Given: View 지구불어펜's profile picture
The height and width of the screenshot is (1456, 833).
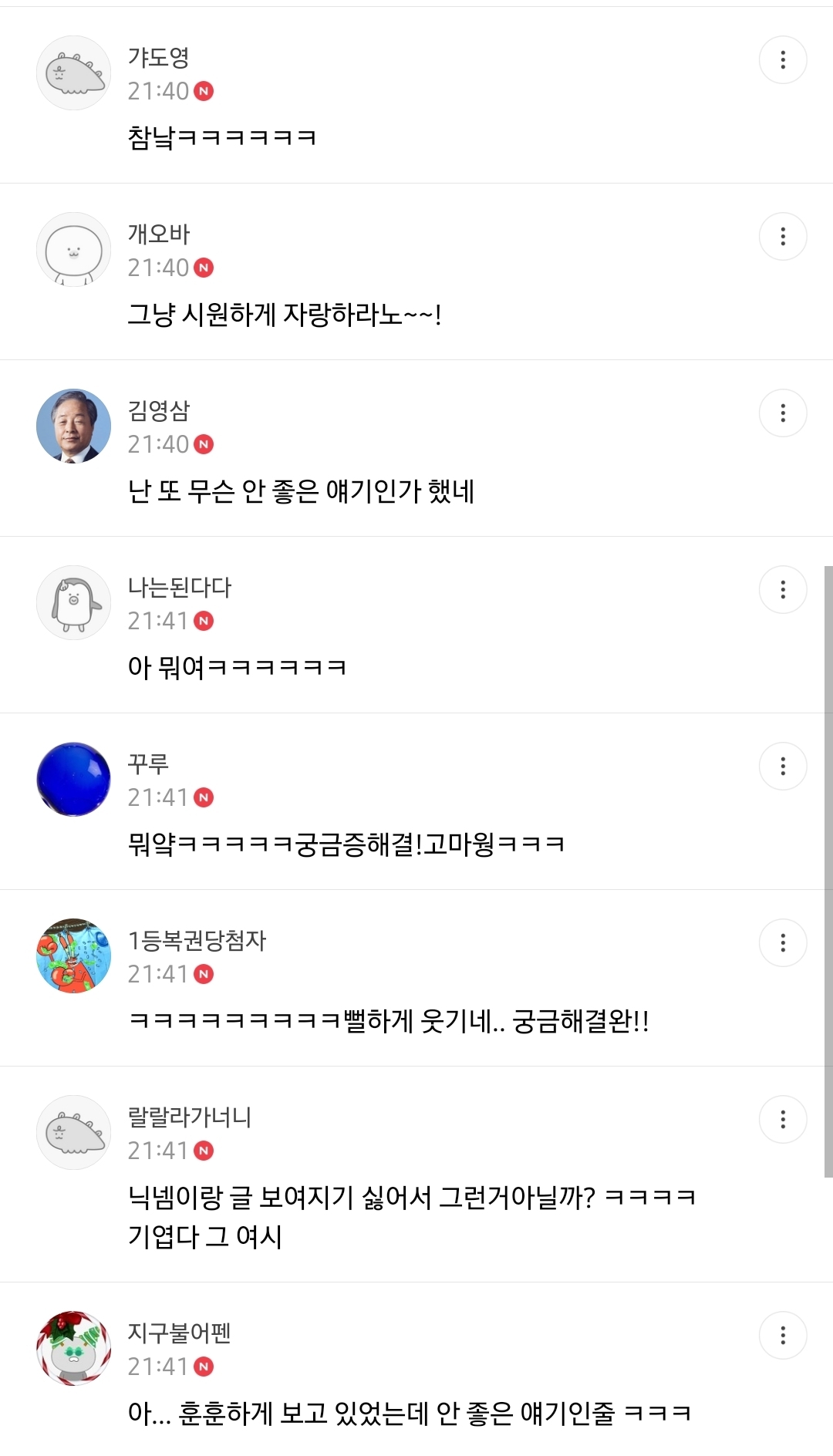Looking at the screenshot, I should coord(74,1349).
